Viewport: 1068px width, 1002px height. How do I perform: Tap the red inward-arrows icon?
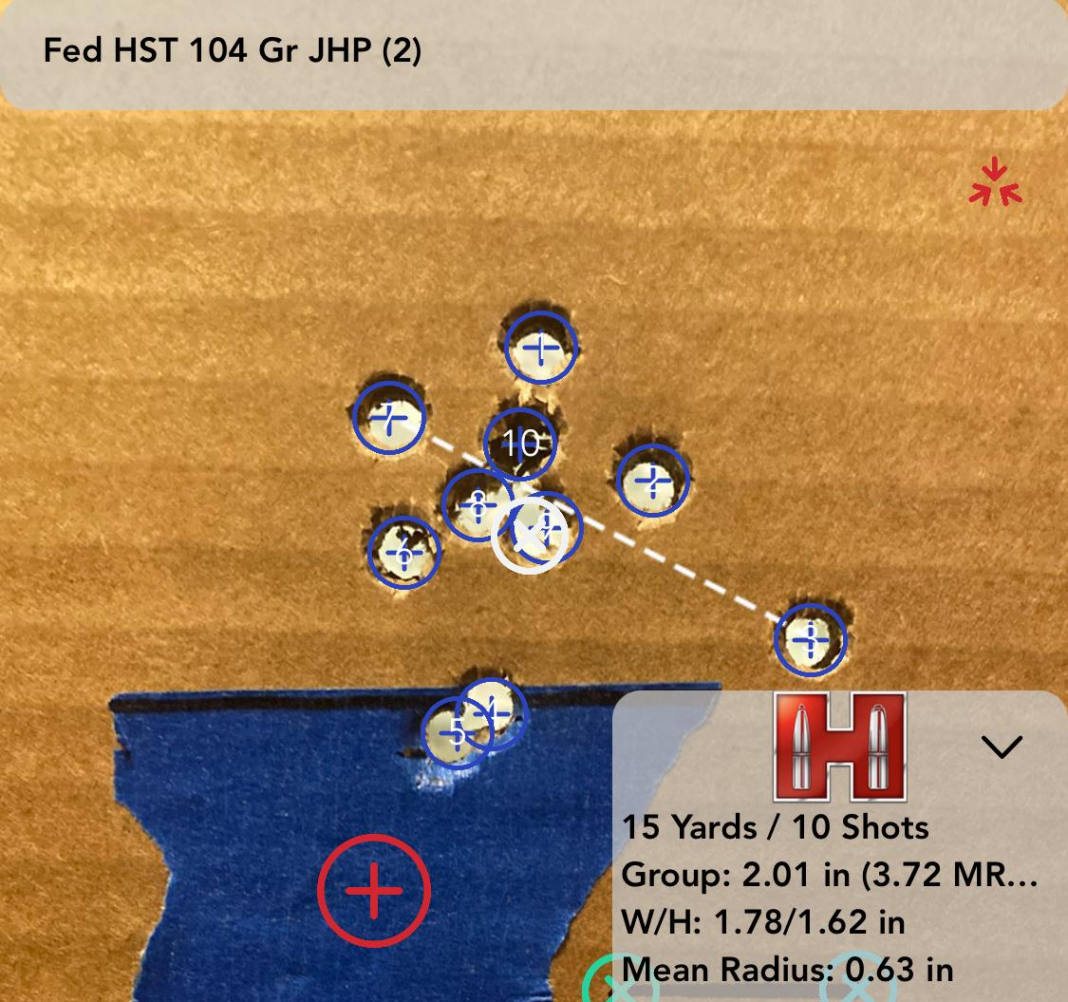(995, 182)
